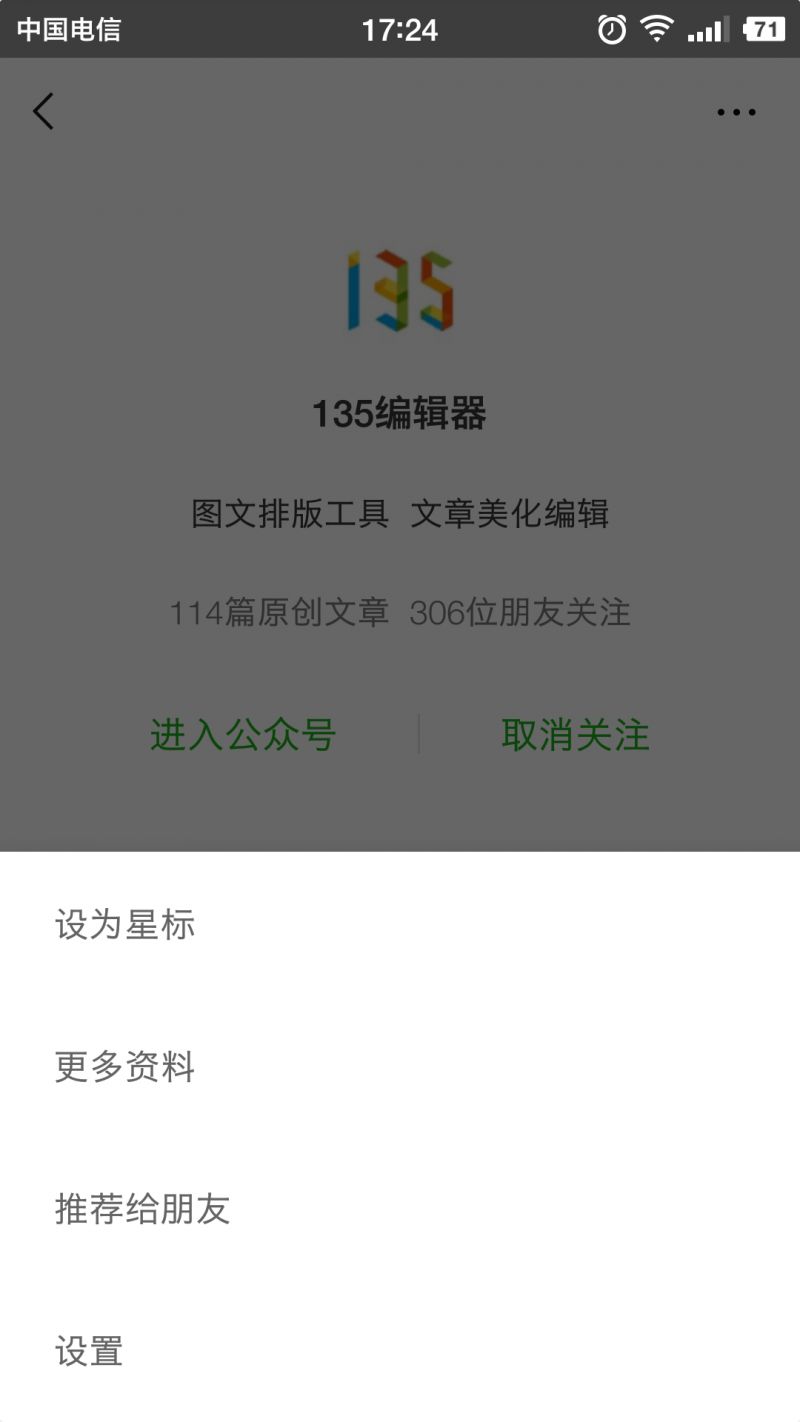Viewport: 800px width, 1422px height.
Task: Open the 设置 option
Action: click(x=89, y=1352)
